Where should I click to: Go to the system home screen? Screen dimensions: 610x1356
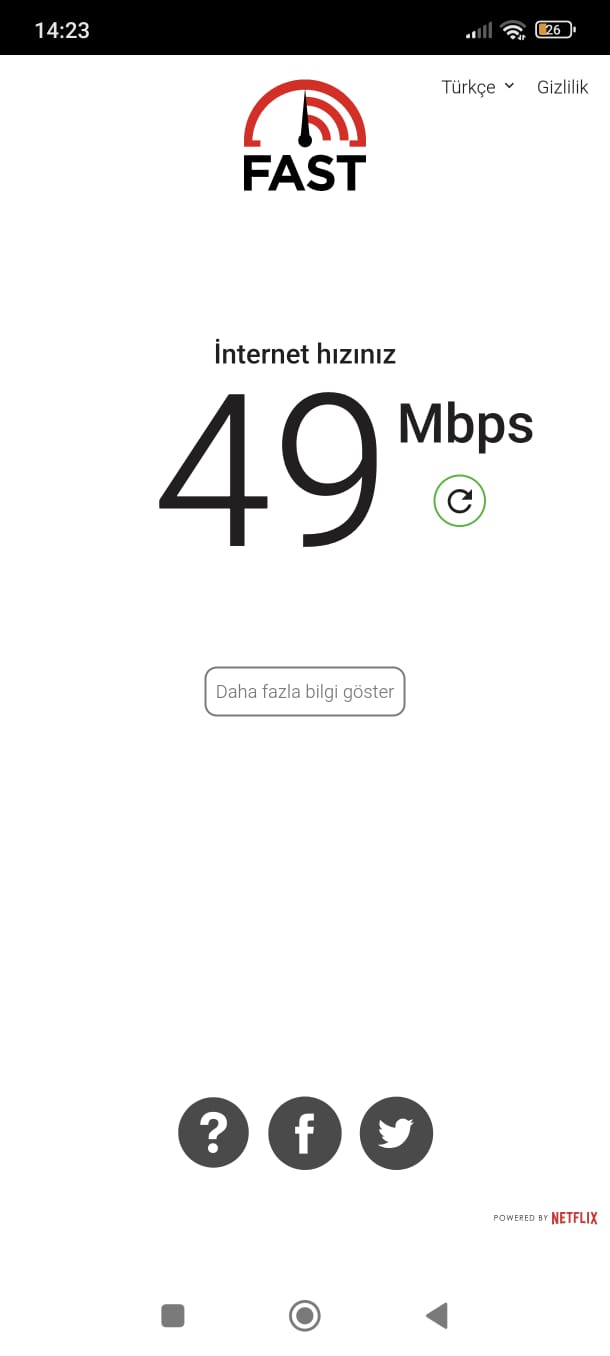[305, 1315]
